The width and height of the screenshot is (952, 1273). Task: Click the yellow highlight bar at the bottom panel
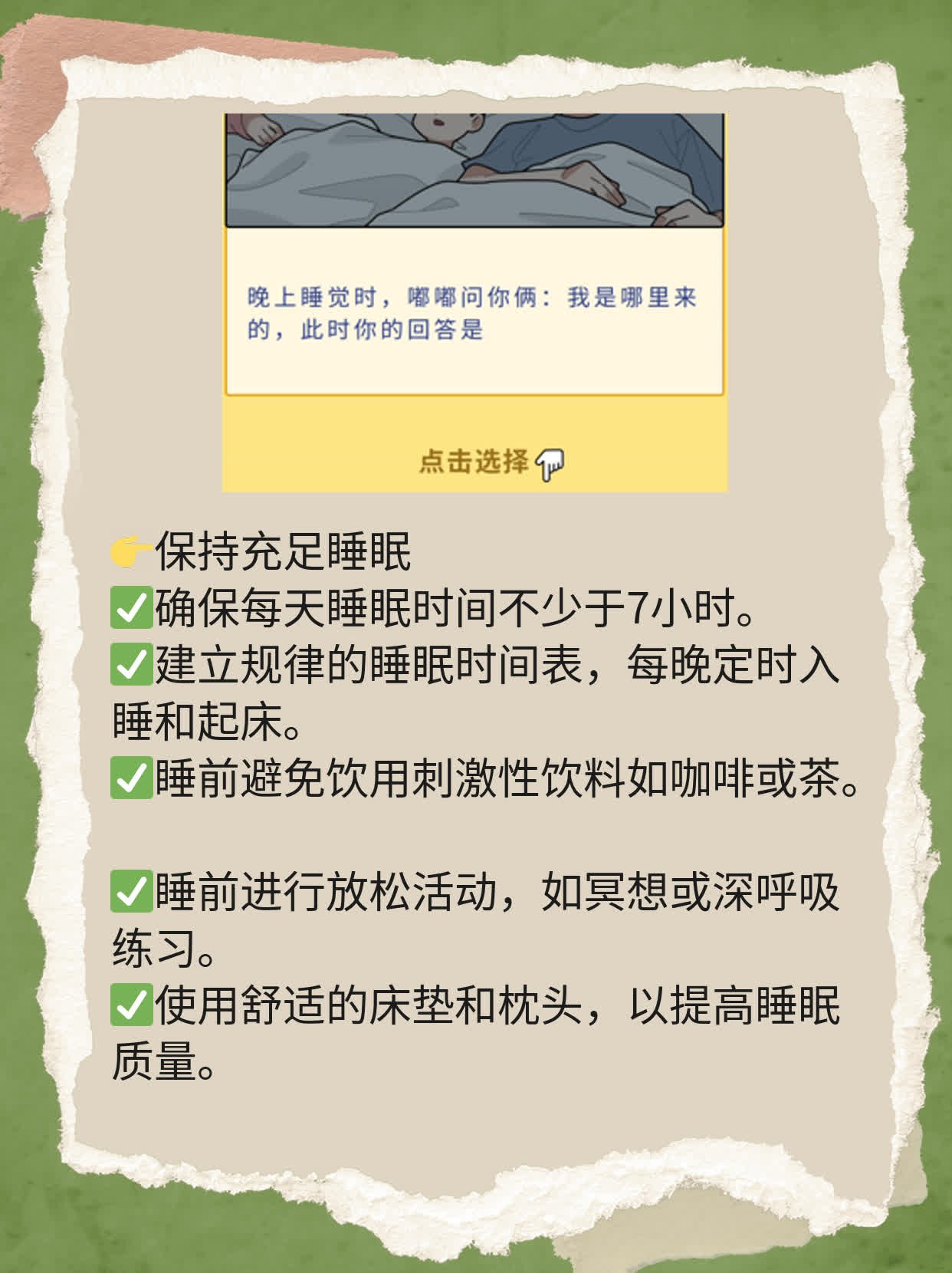475,459
